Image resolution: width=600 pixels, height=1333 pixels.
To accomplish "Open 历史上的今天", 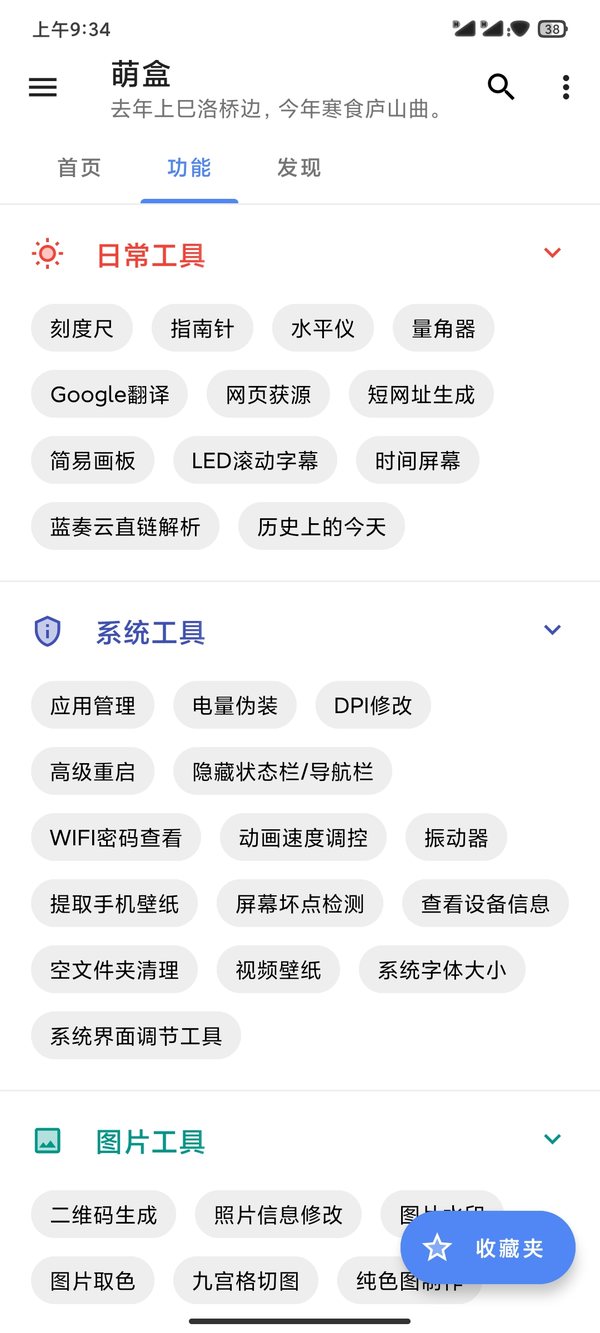I will [x=321, y=527].
